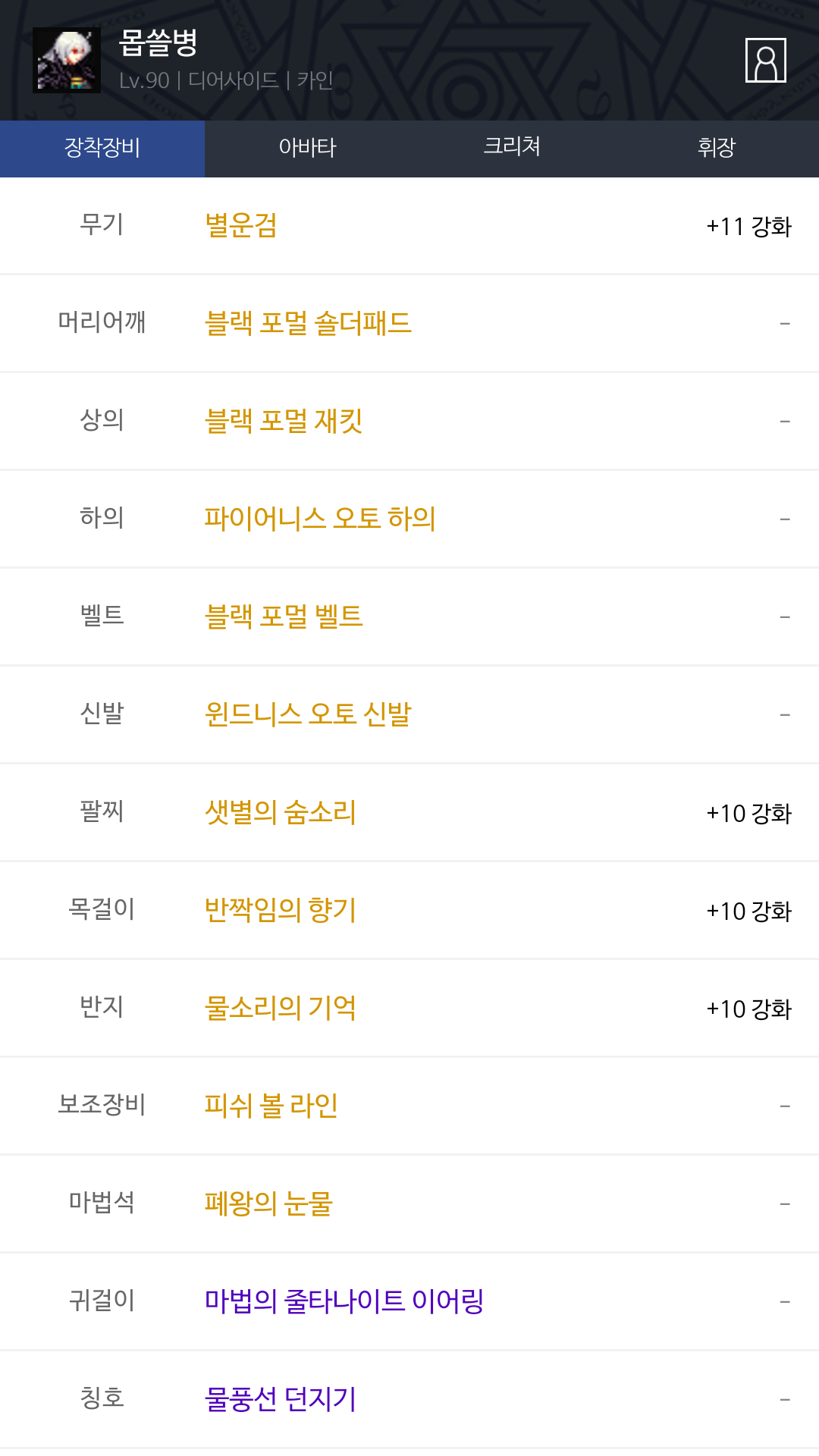Open the ring 물소리의 기억
This screenshot has width=819, height=1456.
coord(281,1008)
